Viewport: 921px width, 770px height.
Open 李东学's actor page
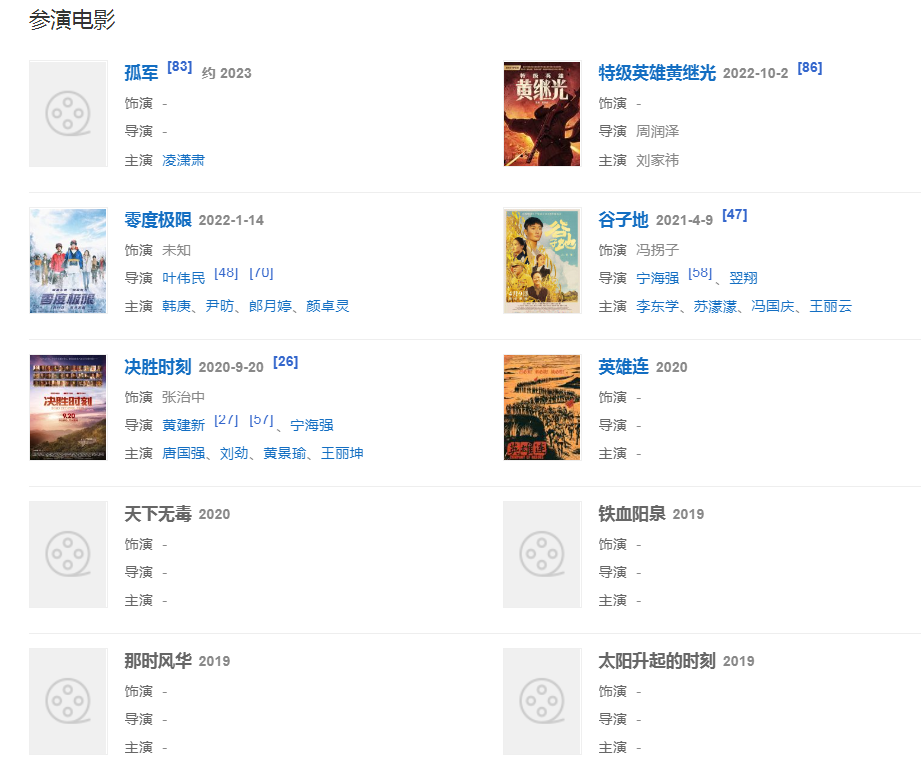point(657,306)
